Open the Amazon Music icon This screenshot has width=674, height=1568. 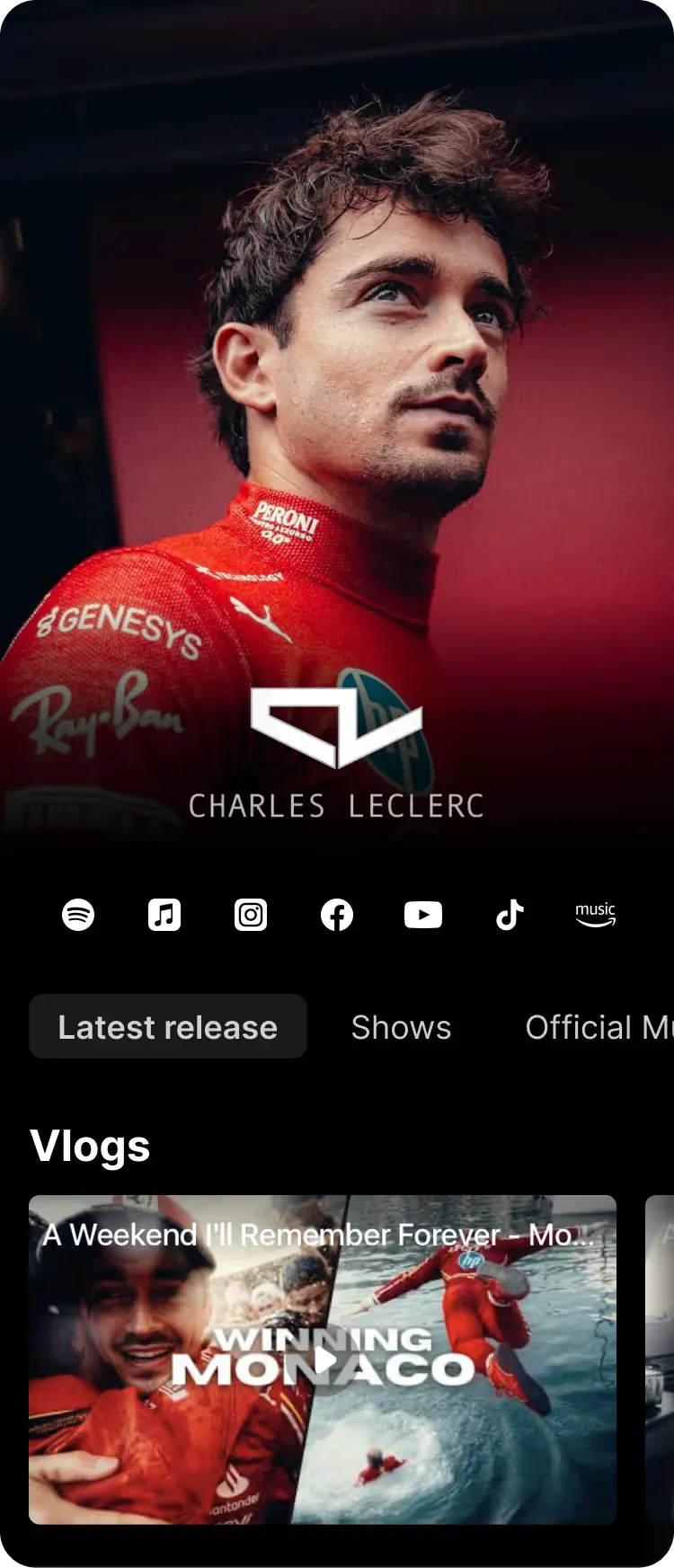(x=596, y=915)
